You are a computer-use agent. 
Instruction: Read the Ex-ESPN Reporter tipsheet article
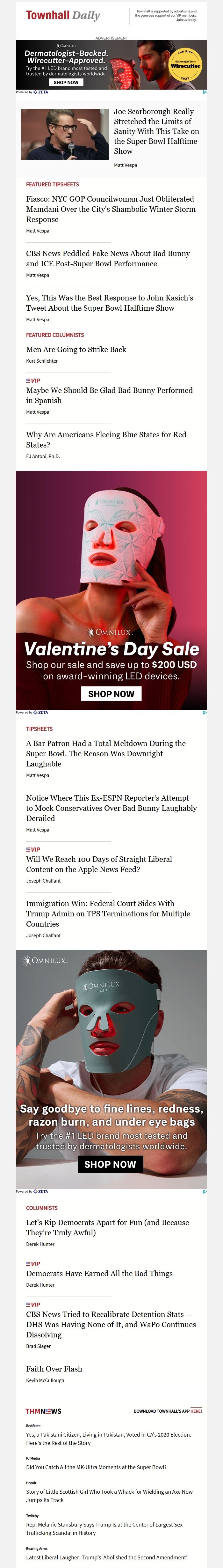[x=111, y=808]
